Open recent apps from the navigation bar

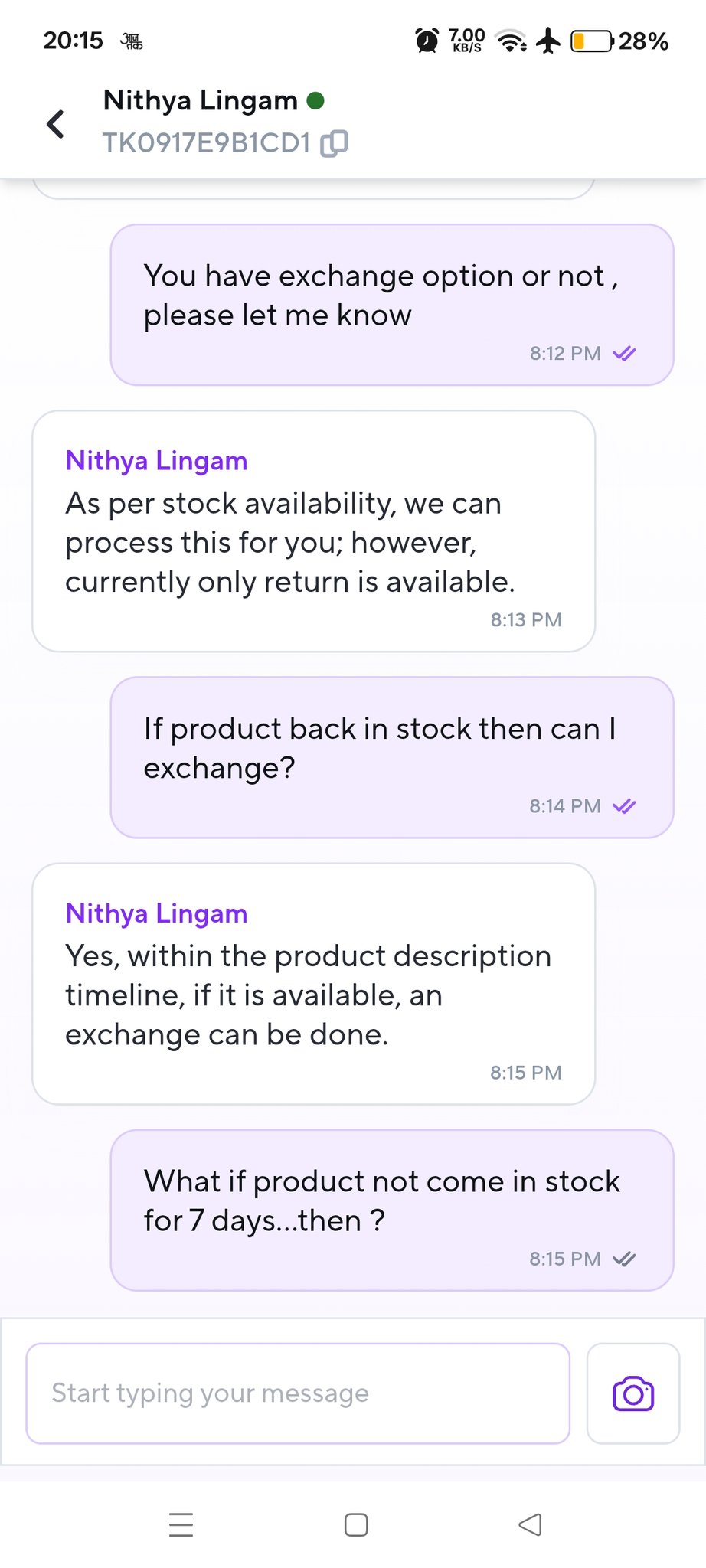181,1524
